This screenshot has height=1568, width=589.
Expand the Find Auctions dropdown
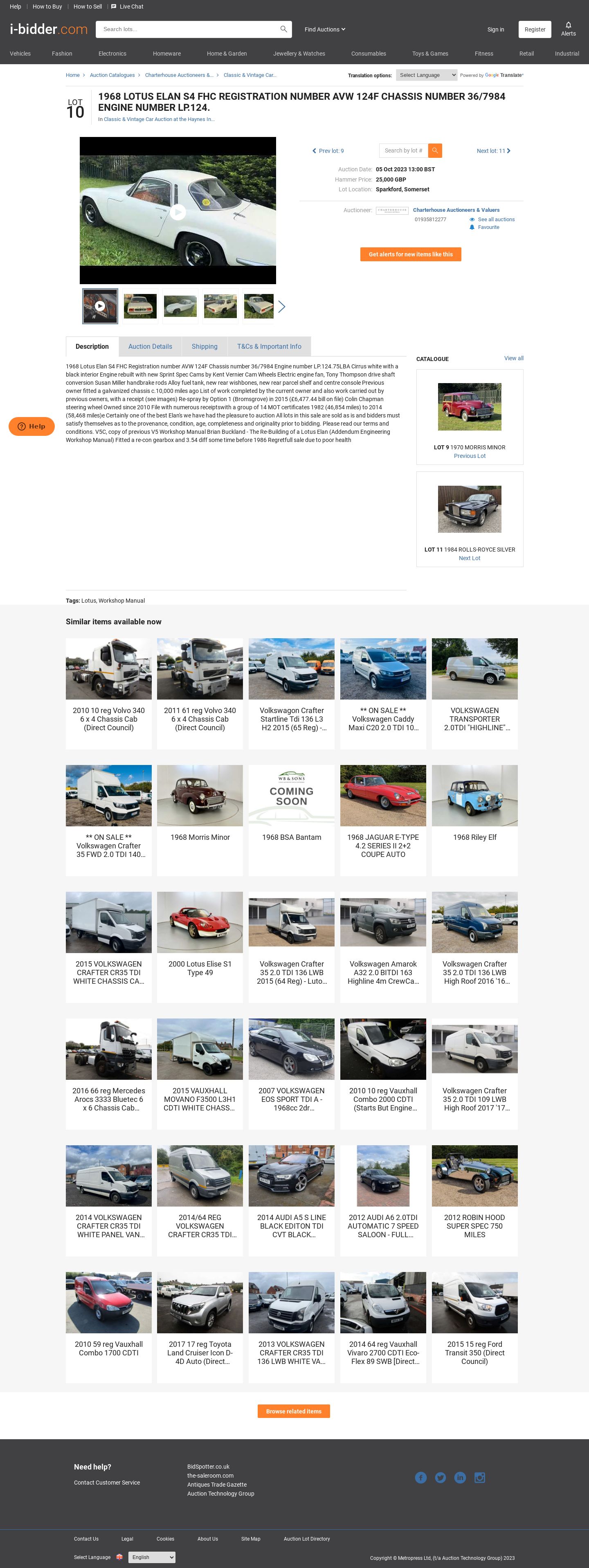click(325, 29)
